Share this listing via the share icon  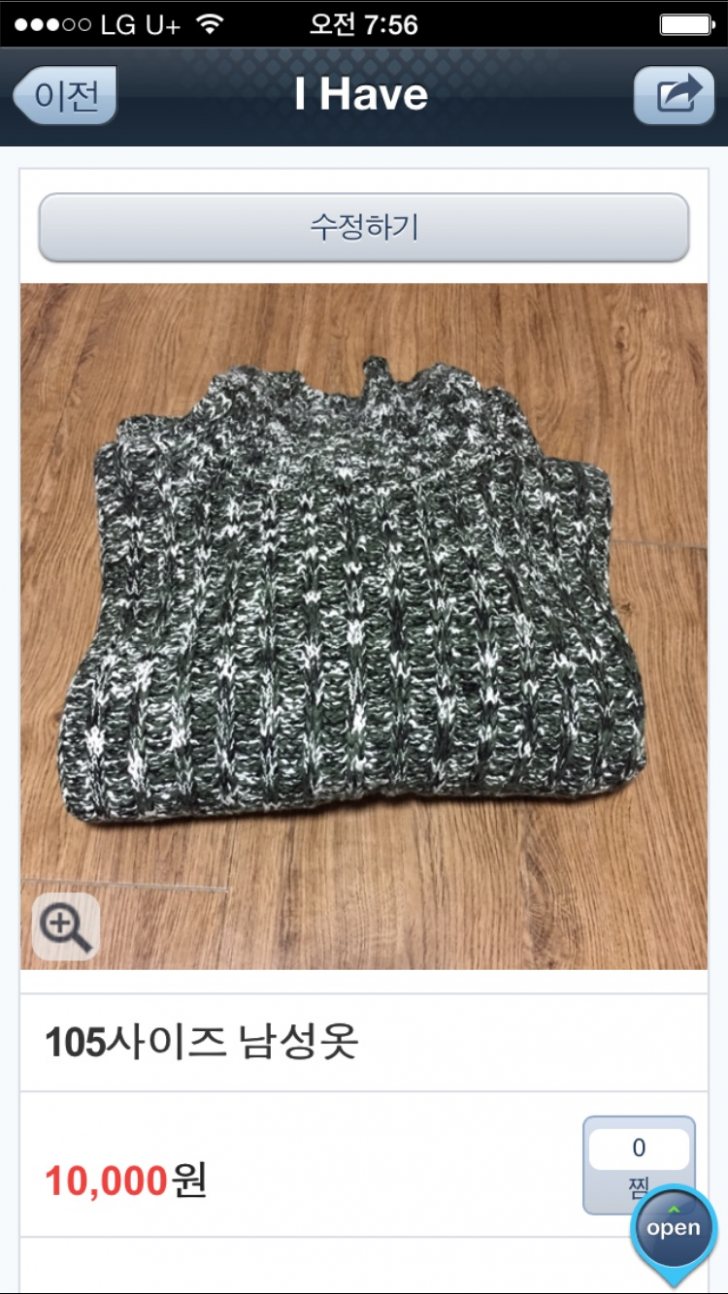tap(673, 96)
